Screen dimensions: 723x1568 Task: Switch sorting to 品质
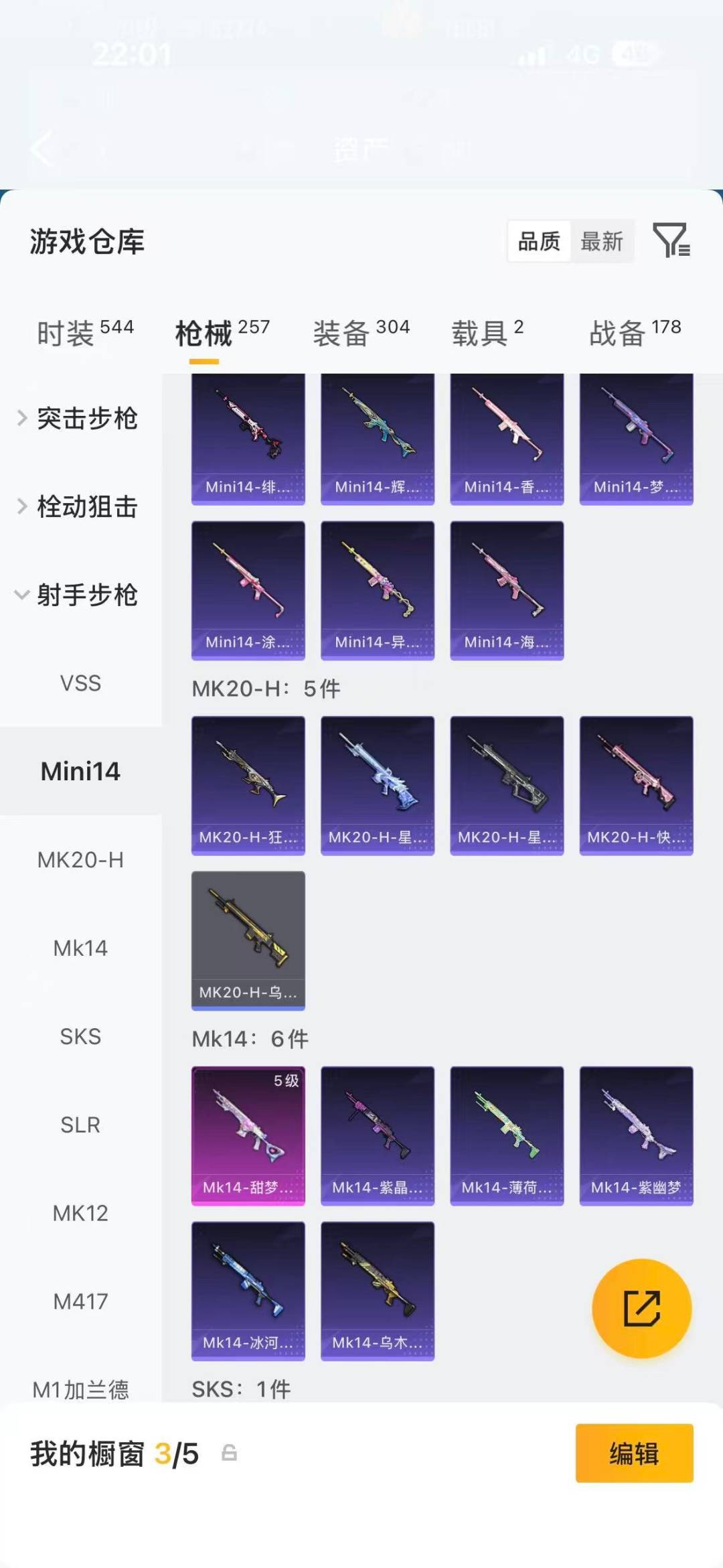pyautogui.click(x=540, y=242)
